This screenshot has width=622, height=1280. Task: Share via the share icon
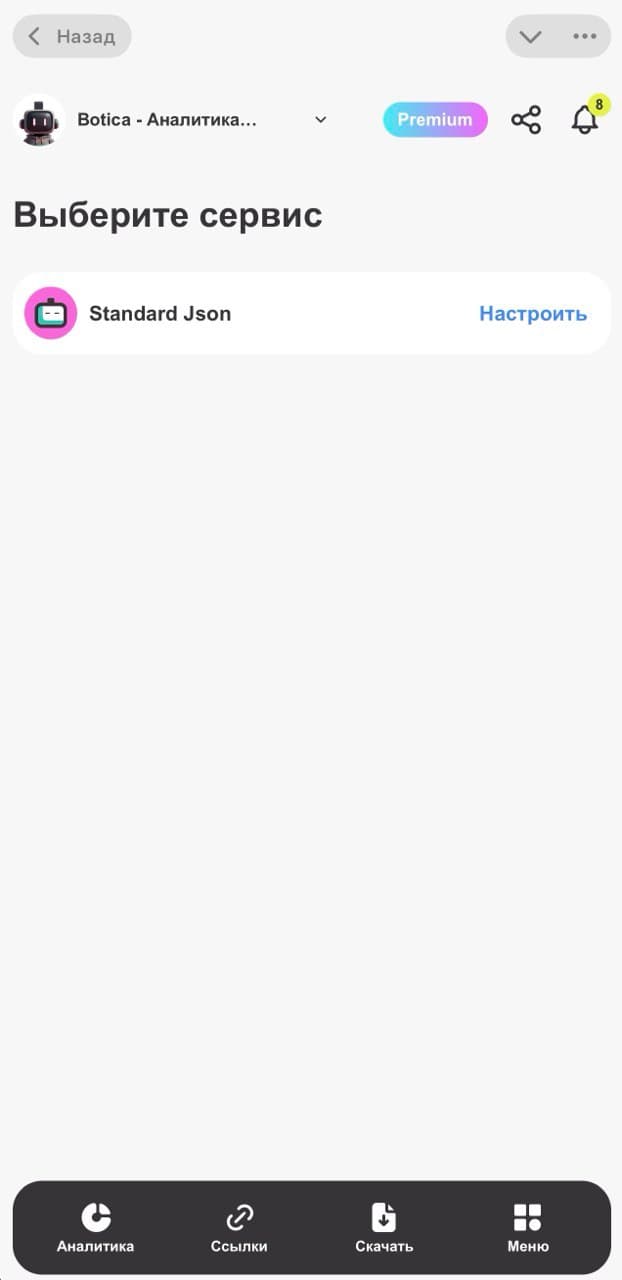click(526, 120)
